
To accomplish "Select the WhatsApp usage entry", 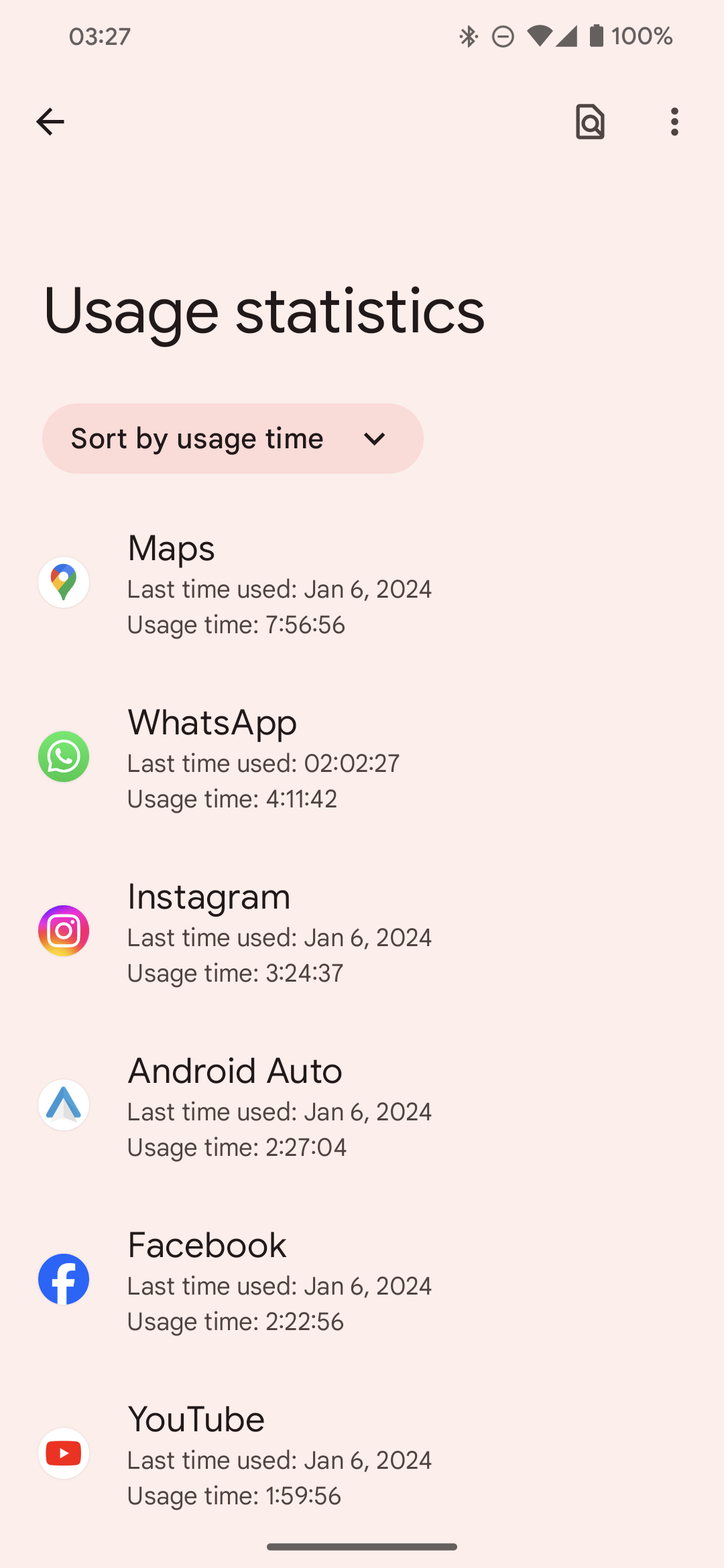I will click(362, 757).
